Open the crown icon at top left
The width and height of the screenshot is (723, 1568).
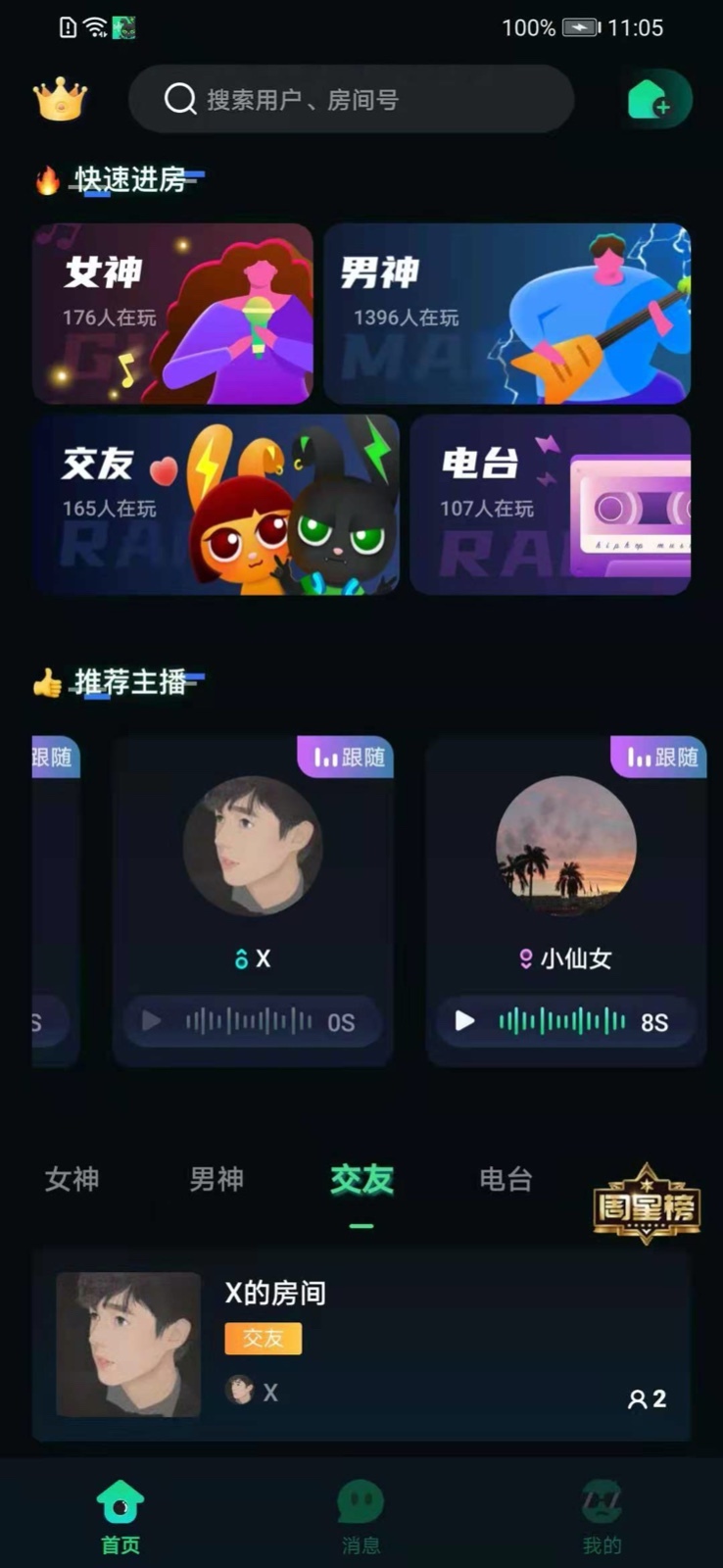60,99
